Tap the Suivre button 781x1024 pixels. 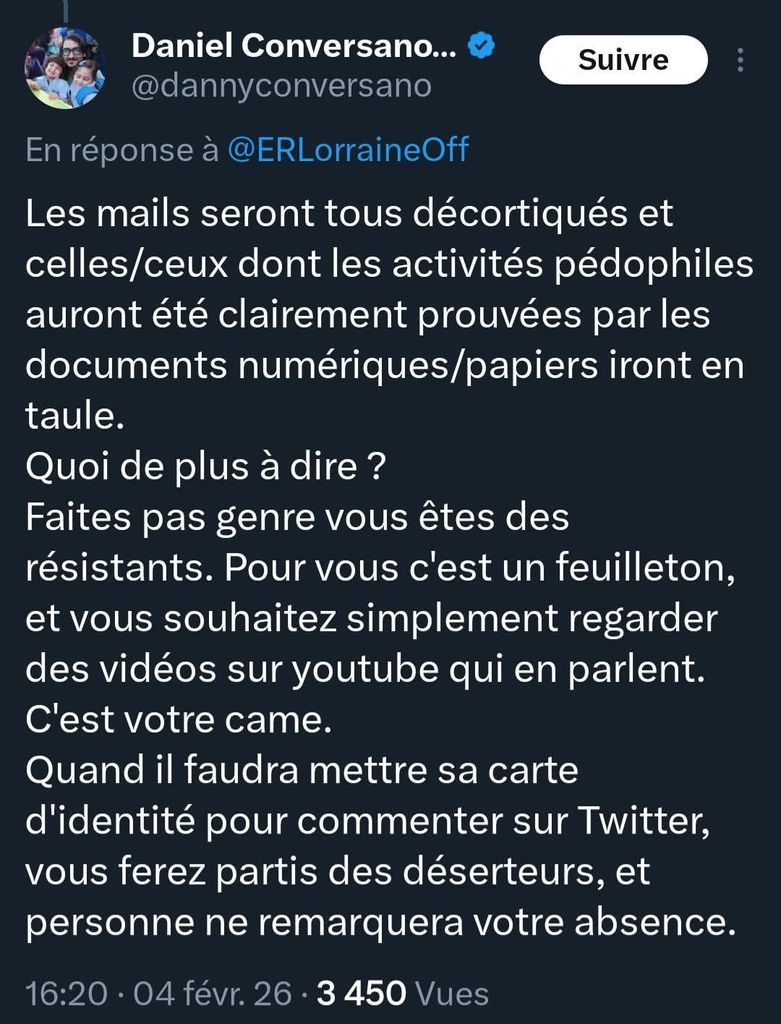pos(623,60)
